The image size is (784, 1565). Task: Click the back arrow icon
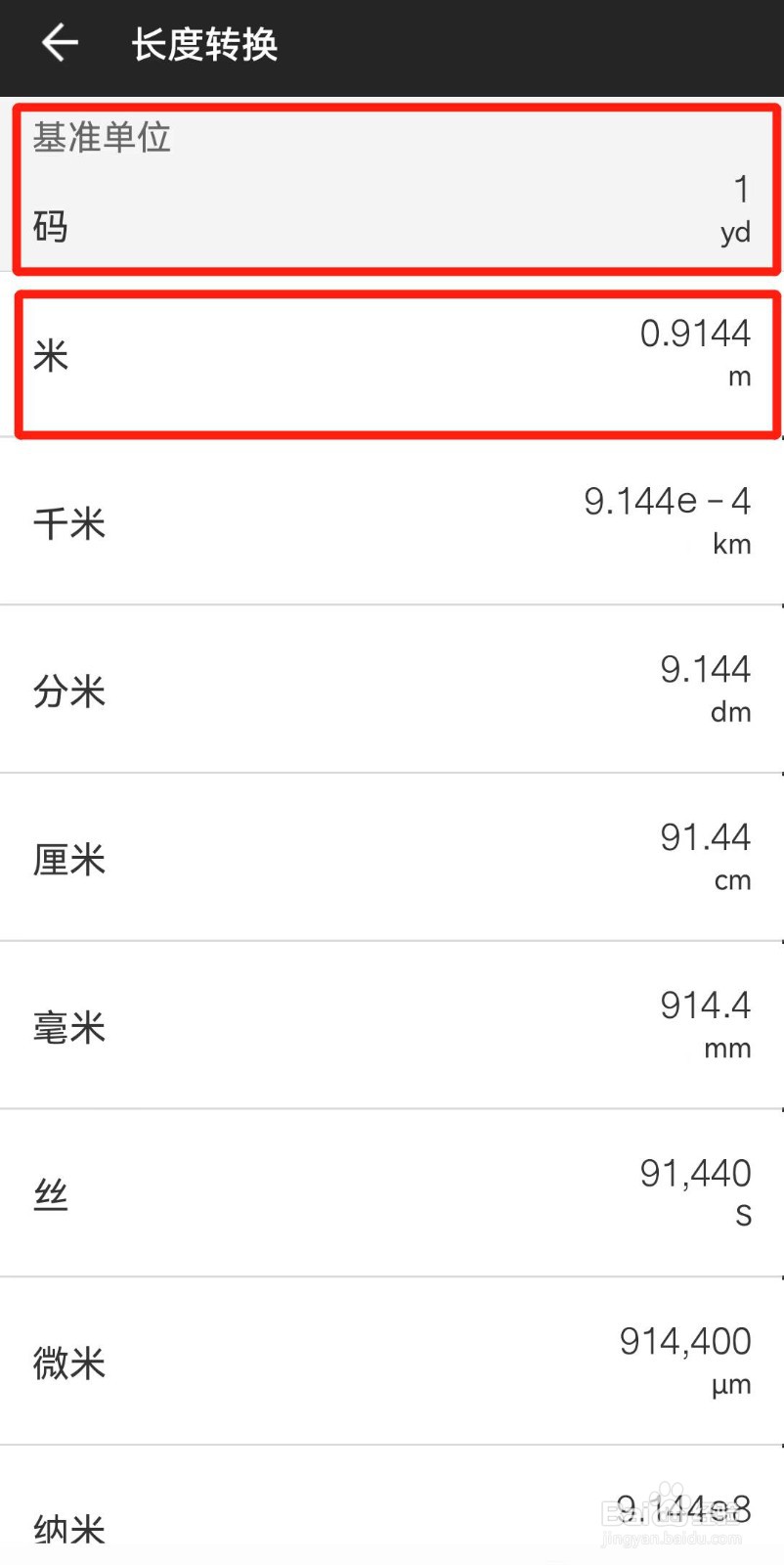click(x=59, y=43)
